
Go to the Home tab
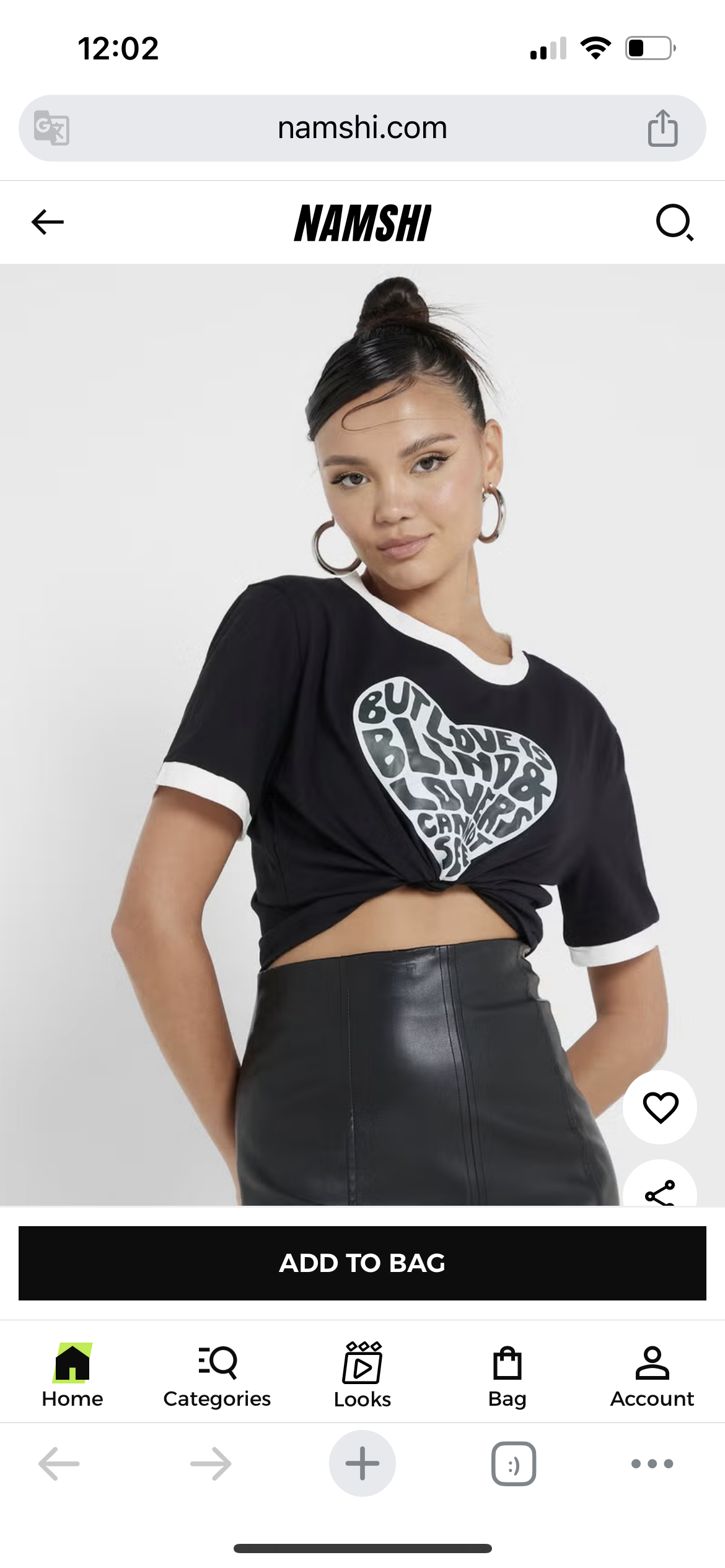(72, 1376)
